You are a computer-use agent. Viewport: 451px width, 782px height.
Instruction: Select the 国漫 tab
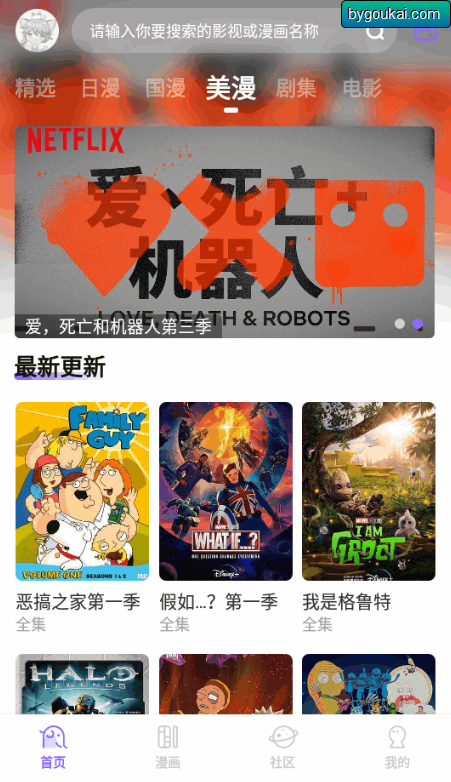pyautogui.click(x=166, y=88)
